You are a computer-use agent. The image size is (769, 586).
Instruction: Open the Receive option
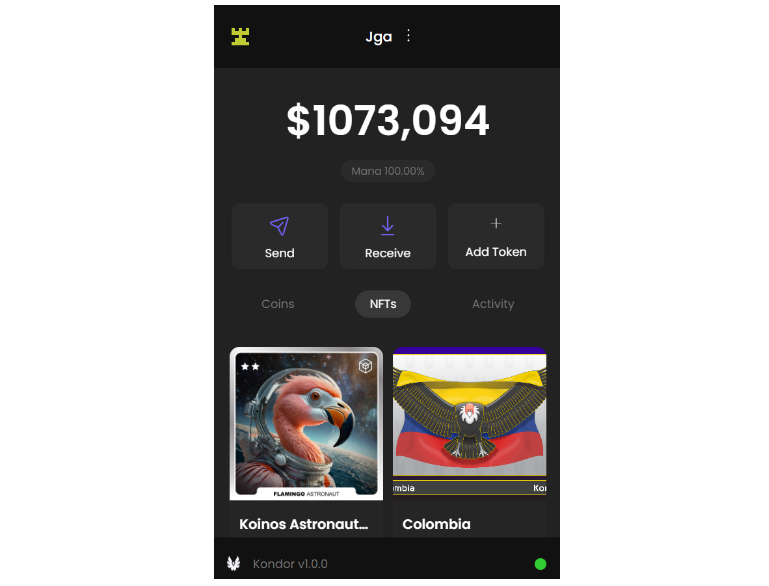point(388,236)
